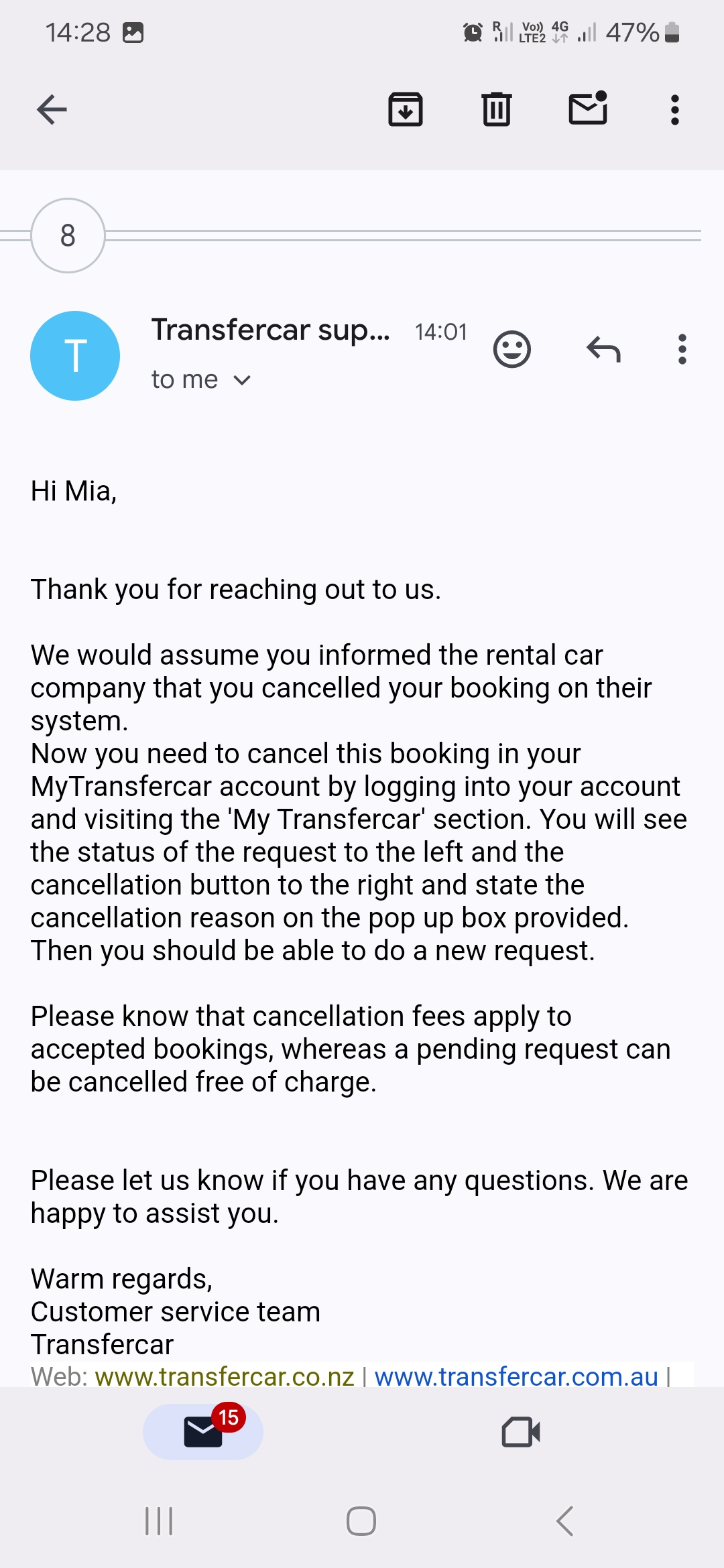Add an emoji reaction to this message
Screen dimensions: 724x1568
tap(512, 349)
